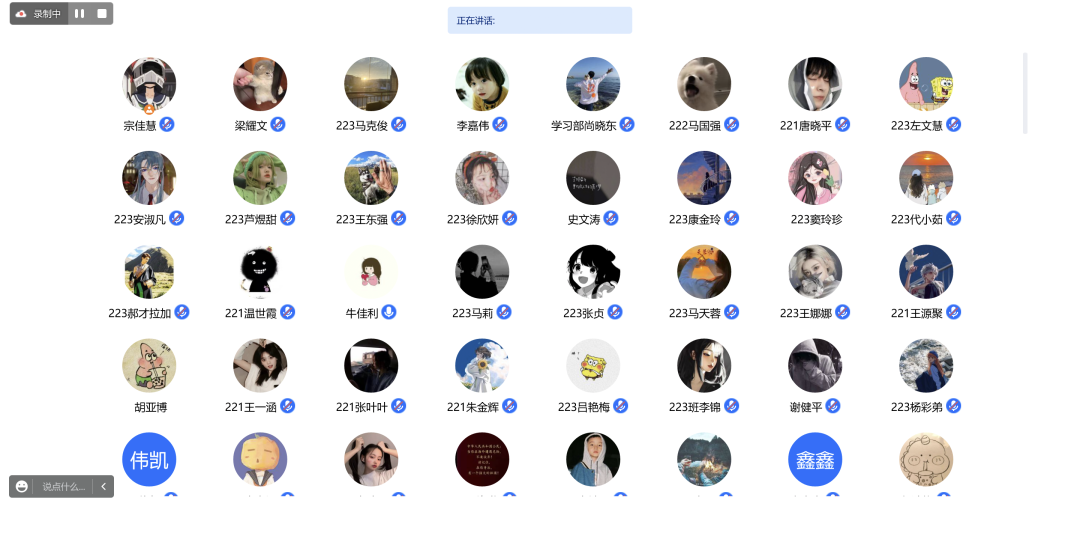View participant 学习部尚晓东
1080x542 pixels.
pyautogui.click(x=593, y=84)
